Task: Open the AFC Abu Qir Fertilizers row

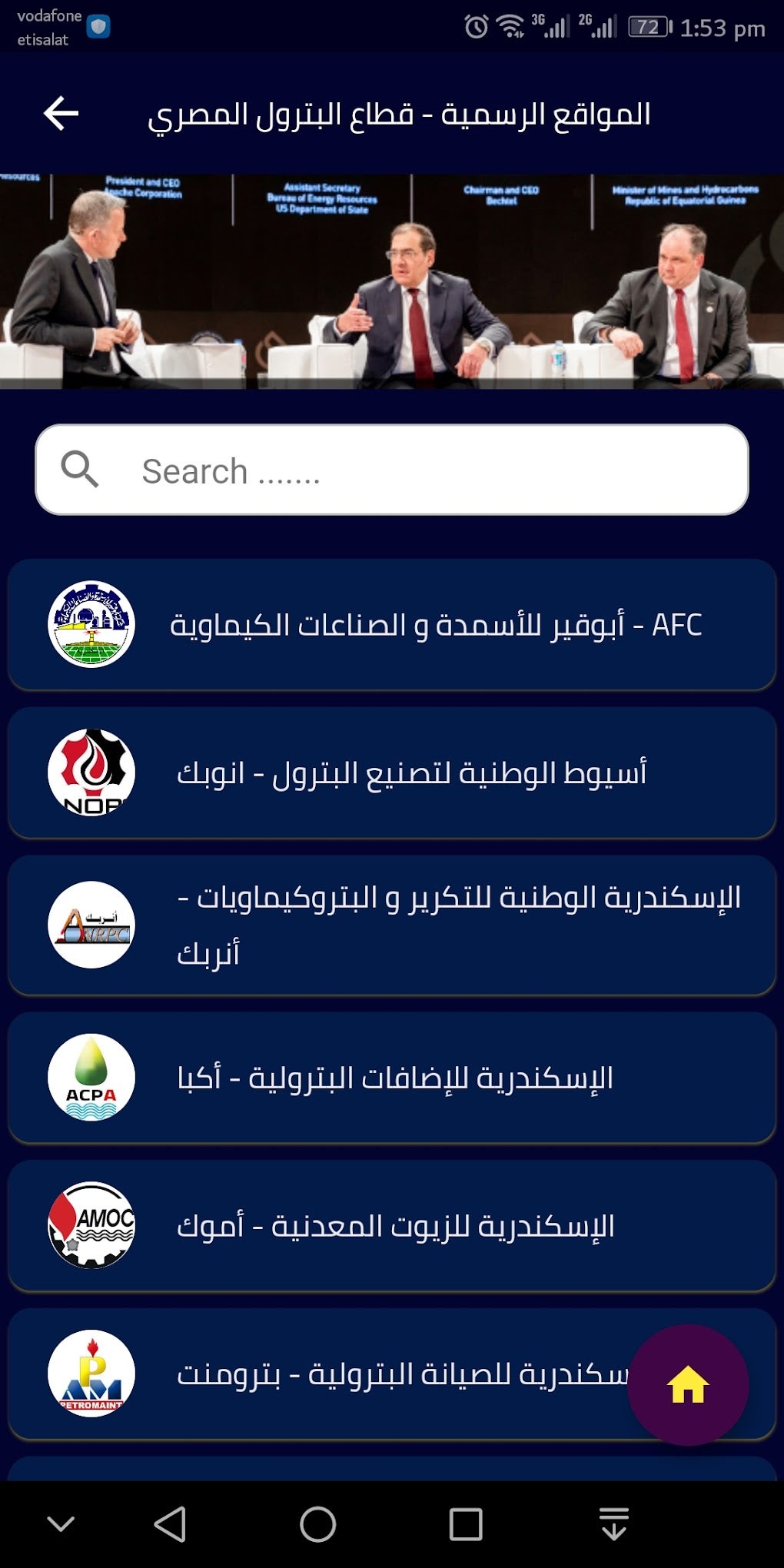Action: click(392, 625)
